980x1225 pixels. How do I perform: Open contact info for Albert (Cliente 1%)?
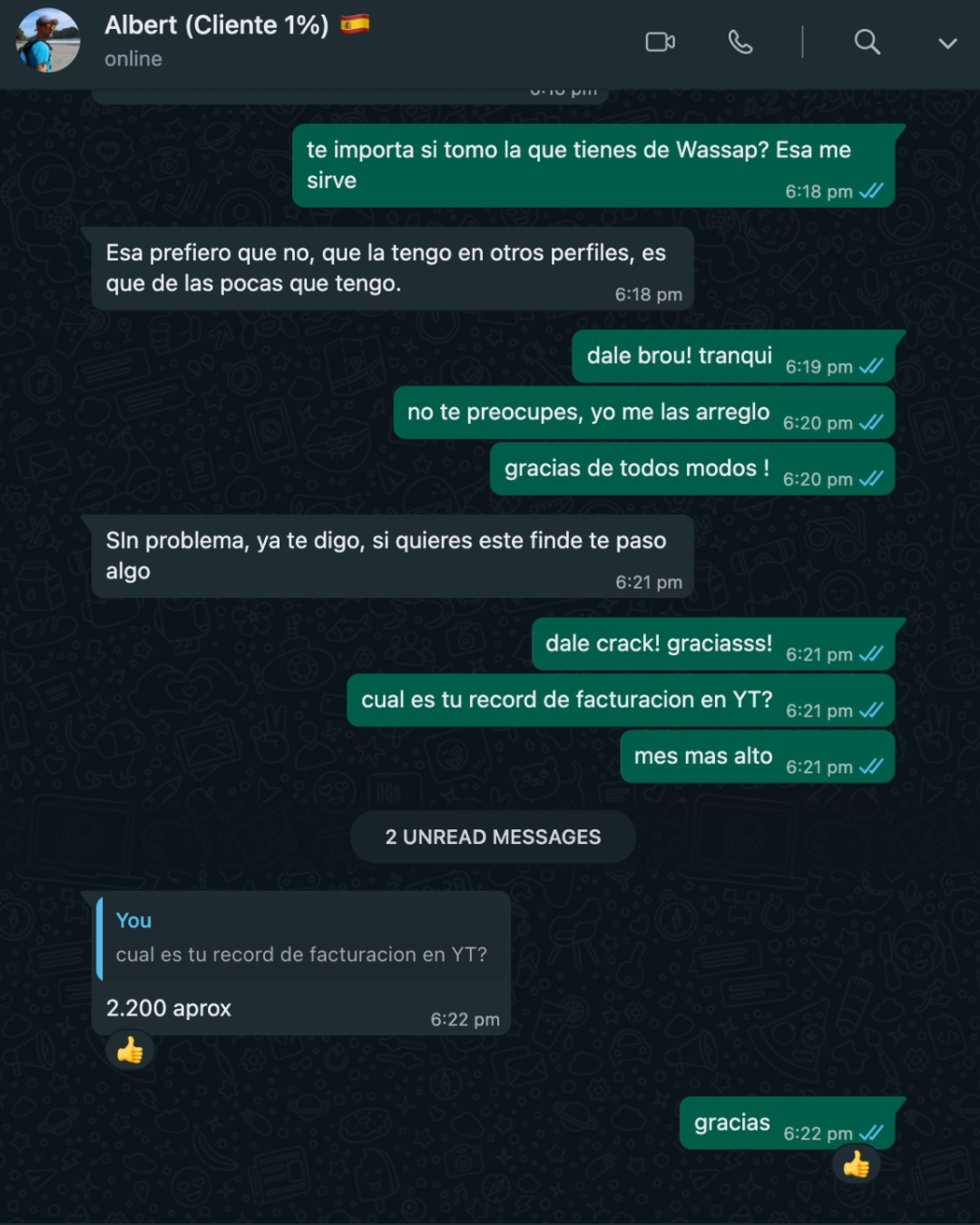click(x=216, y=25)
